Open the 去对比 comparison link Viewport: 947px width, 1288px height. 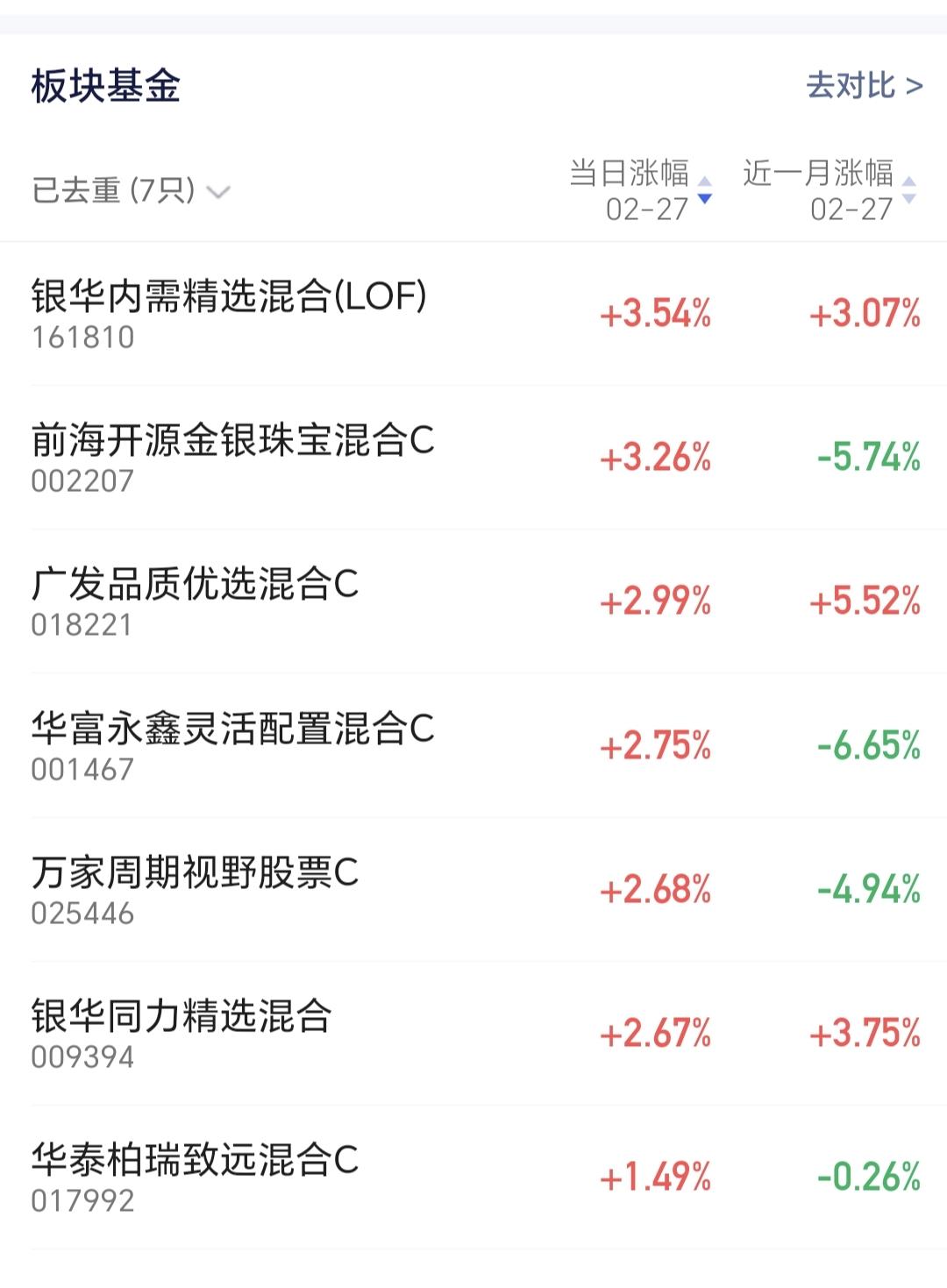[864, 86]
